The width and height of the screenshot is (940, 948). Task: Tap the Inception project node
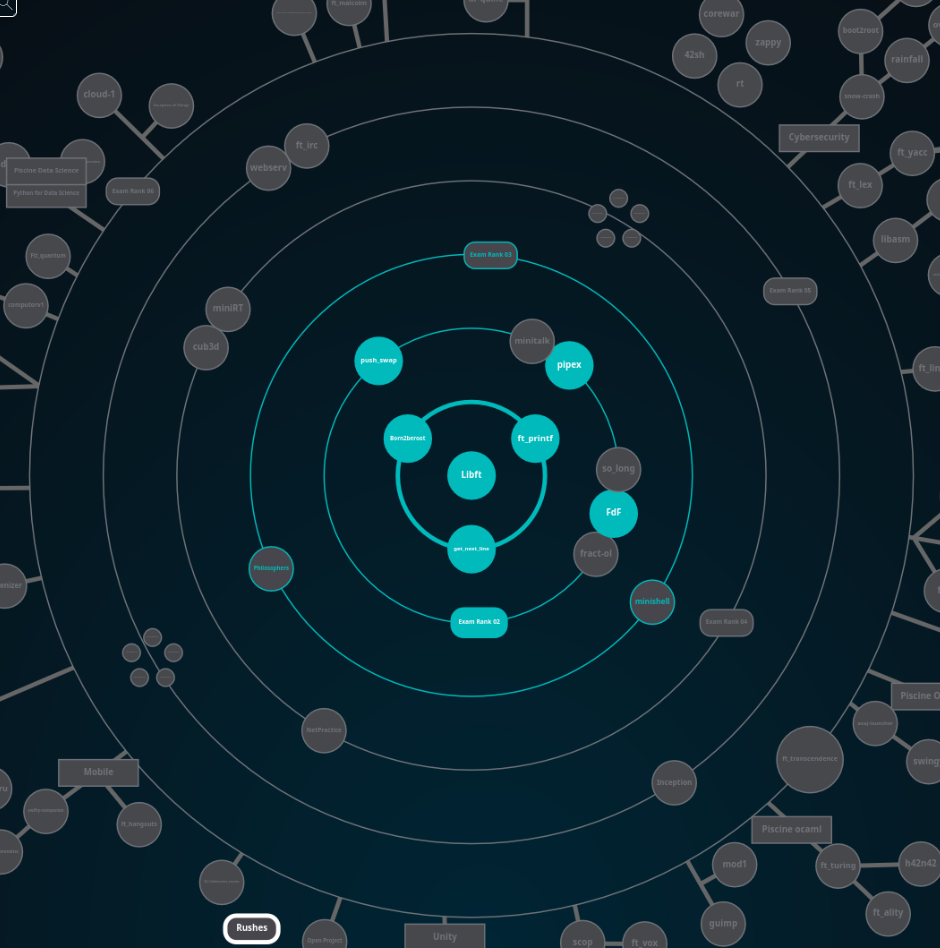click(x=674, y=782)
